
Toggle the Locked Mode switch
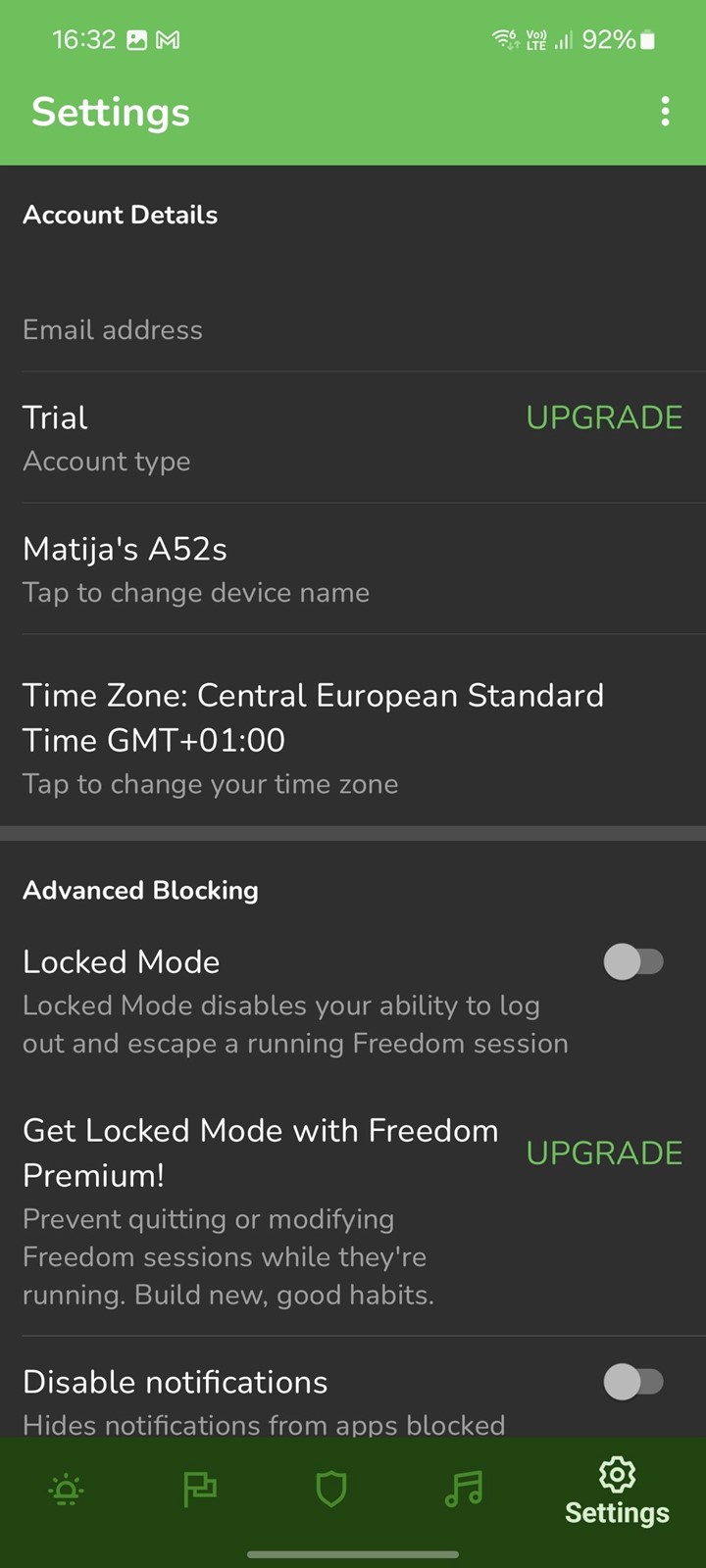click(633, 962)
